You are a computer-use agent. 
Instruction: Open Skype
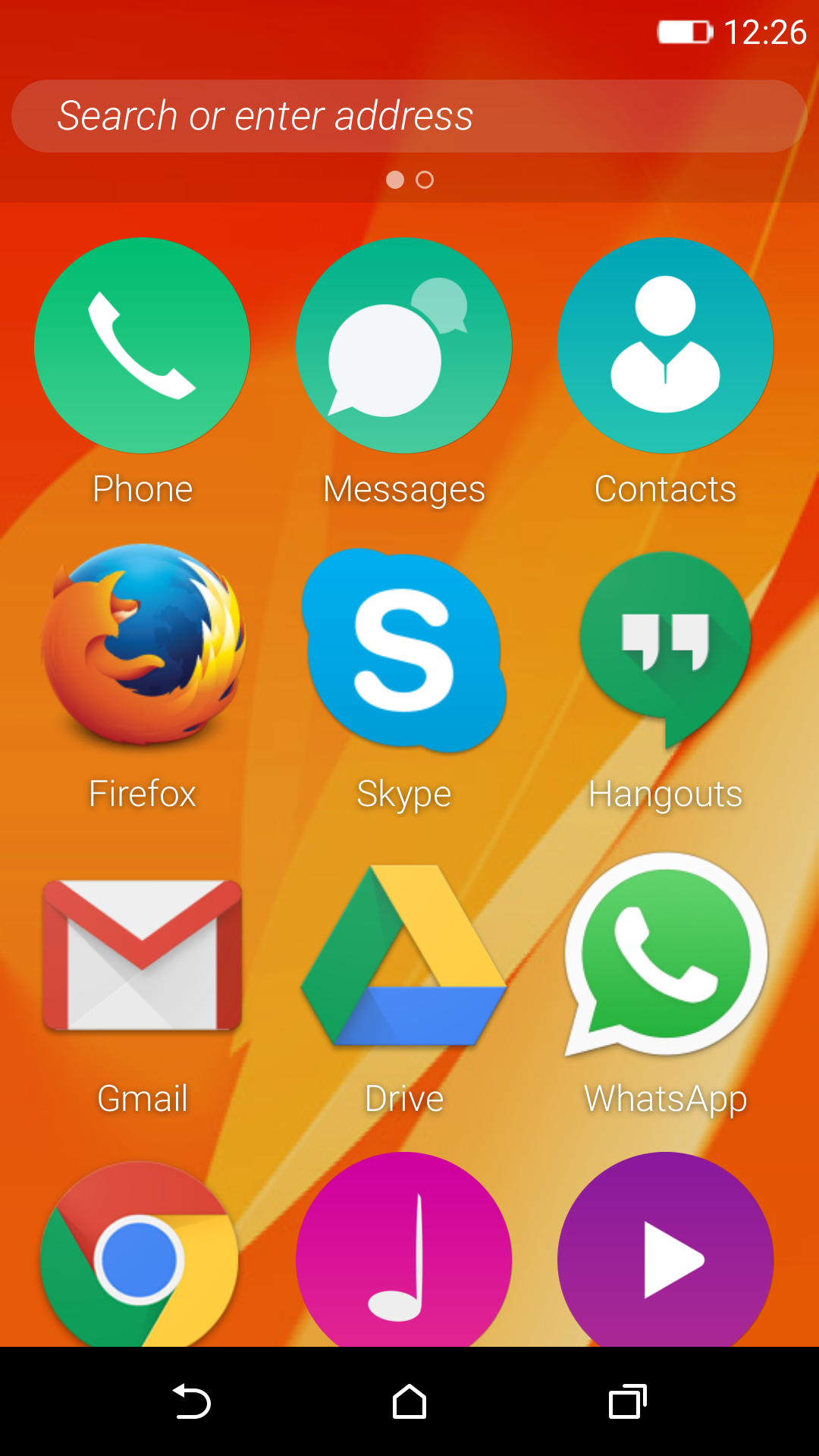404,651
